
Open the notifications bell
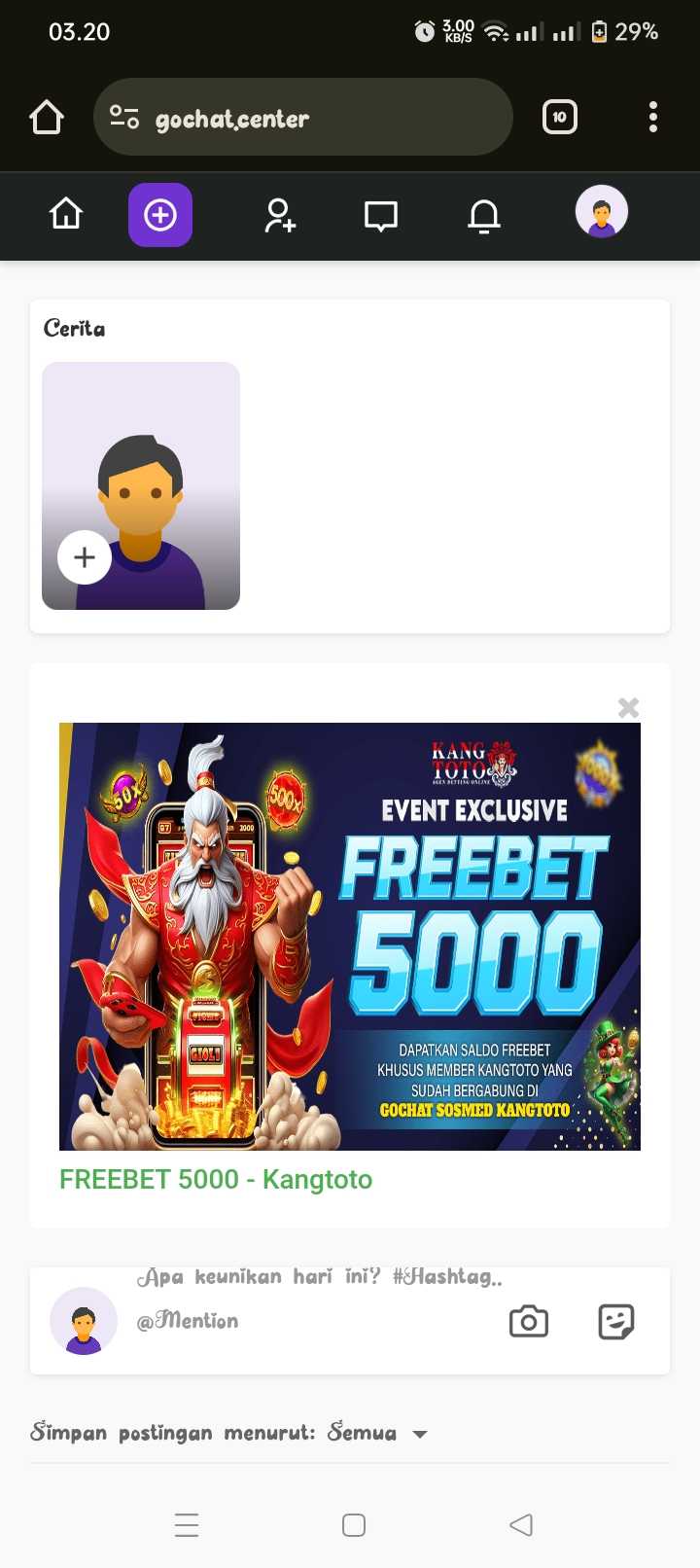tap(483, 216)
